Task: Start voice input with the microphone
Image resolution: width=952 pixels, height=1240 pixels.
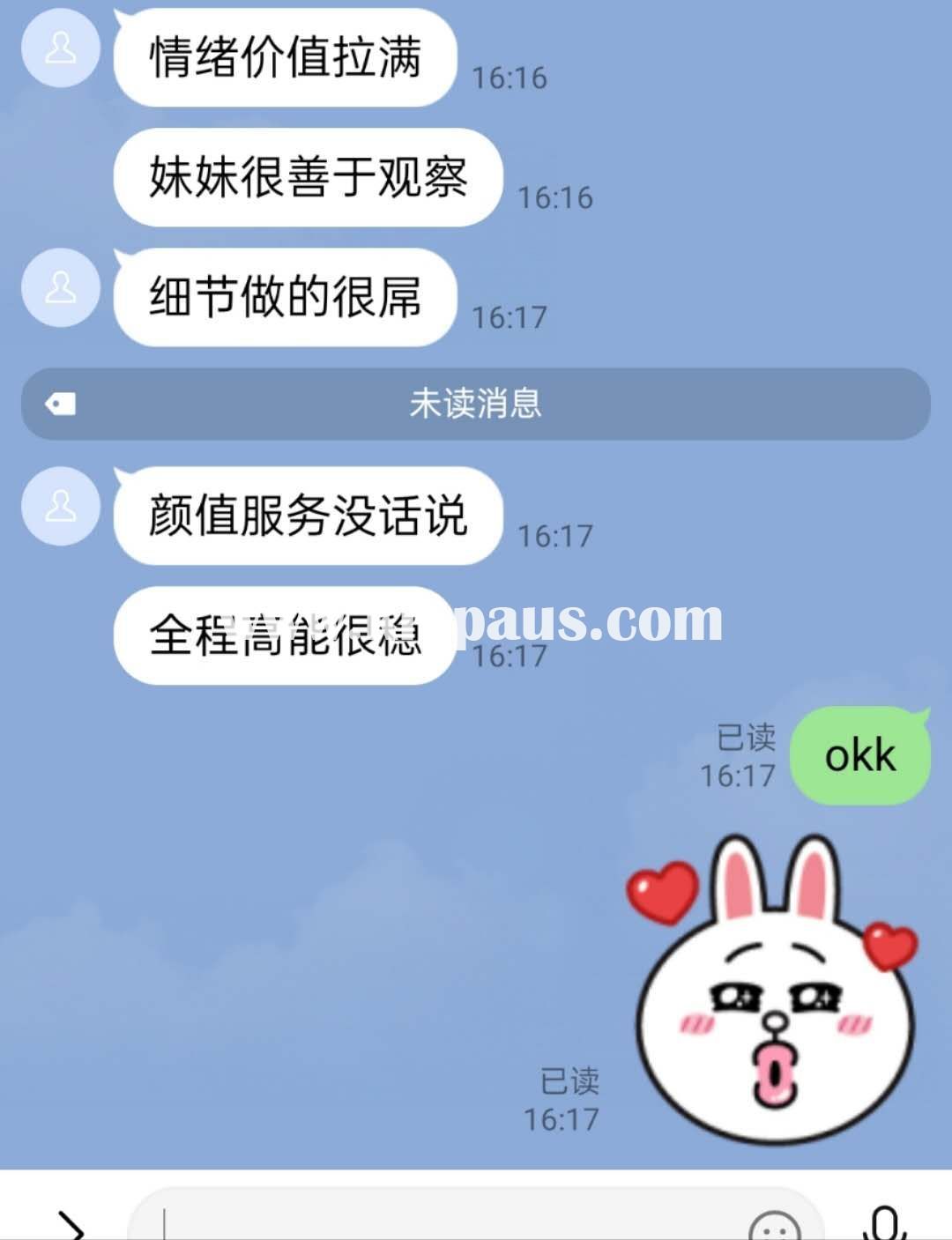Action: pos(884,1223)
